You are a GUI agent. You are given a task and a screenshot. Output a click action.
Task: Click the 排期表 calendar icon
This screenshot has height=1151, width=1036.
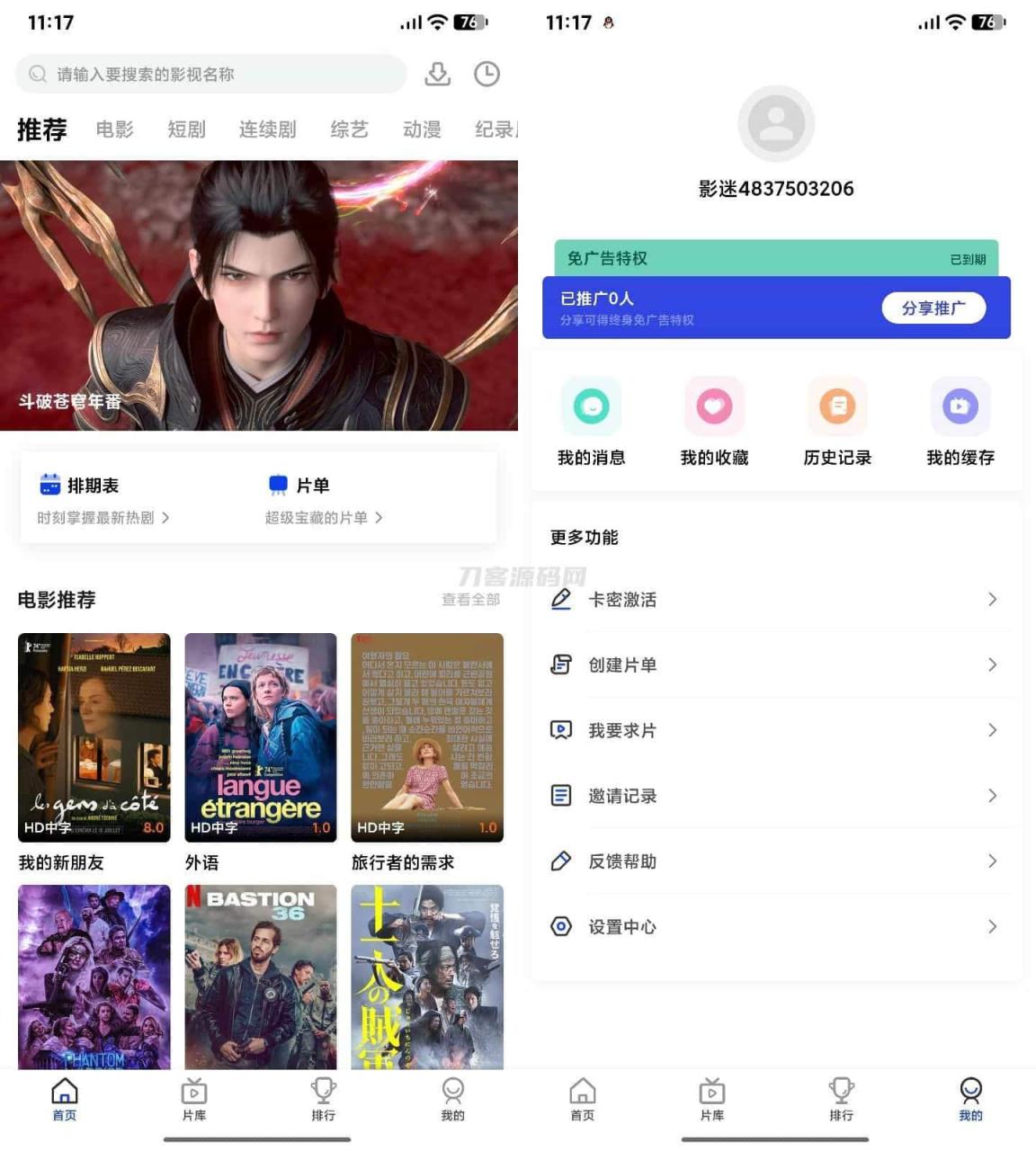coord(48,485)
